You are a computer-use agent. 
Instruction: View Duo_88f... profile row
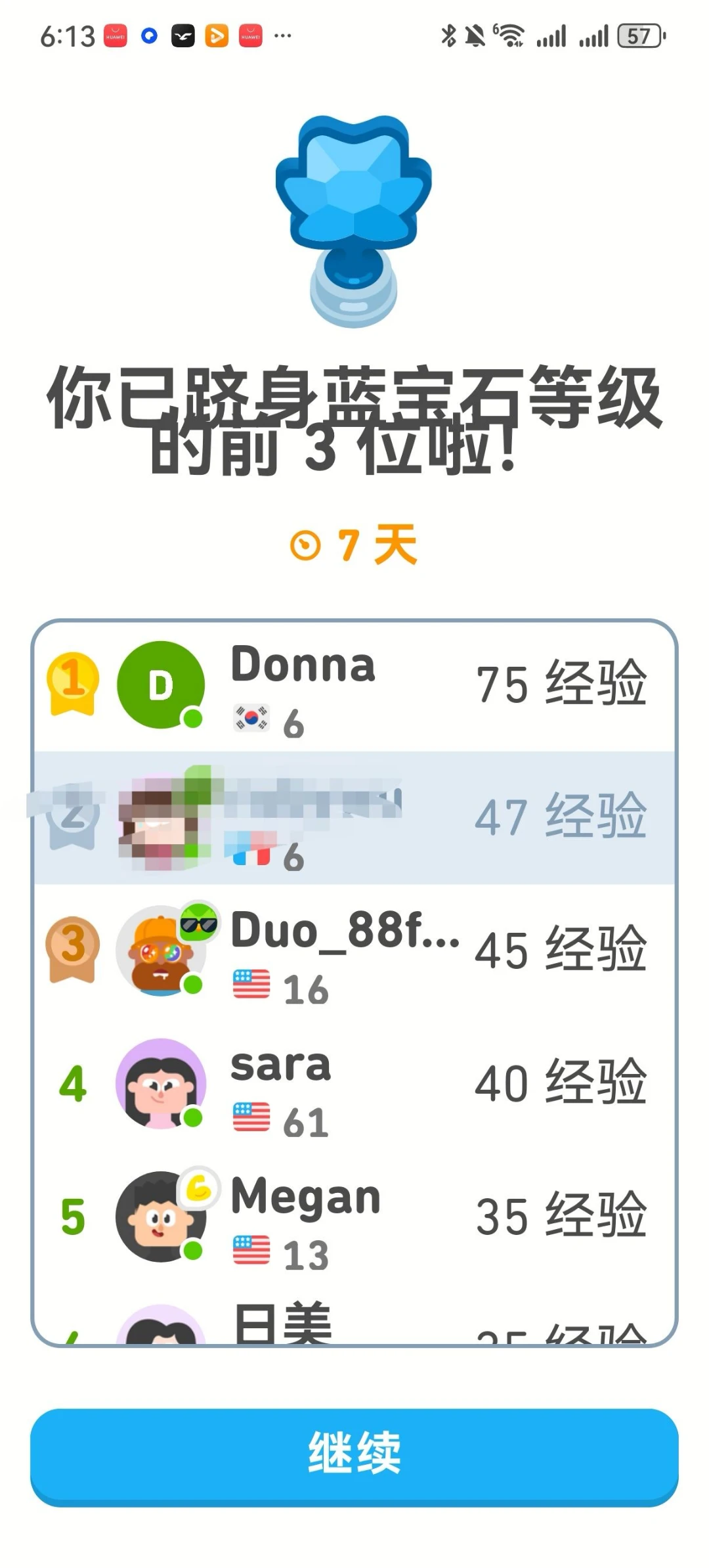[x=354, y=951]
